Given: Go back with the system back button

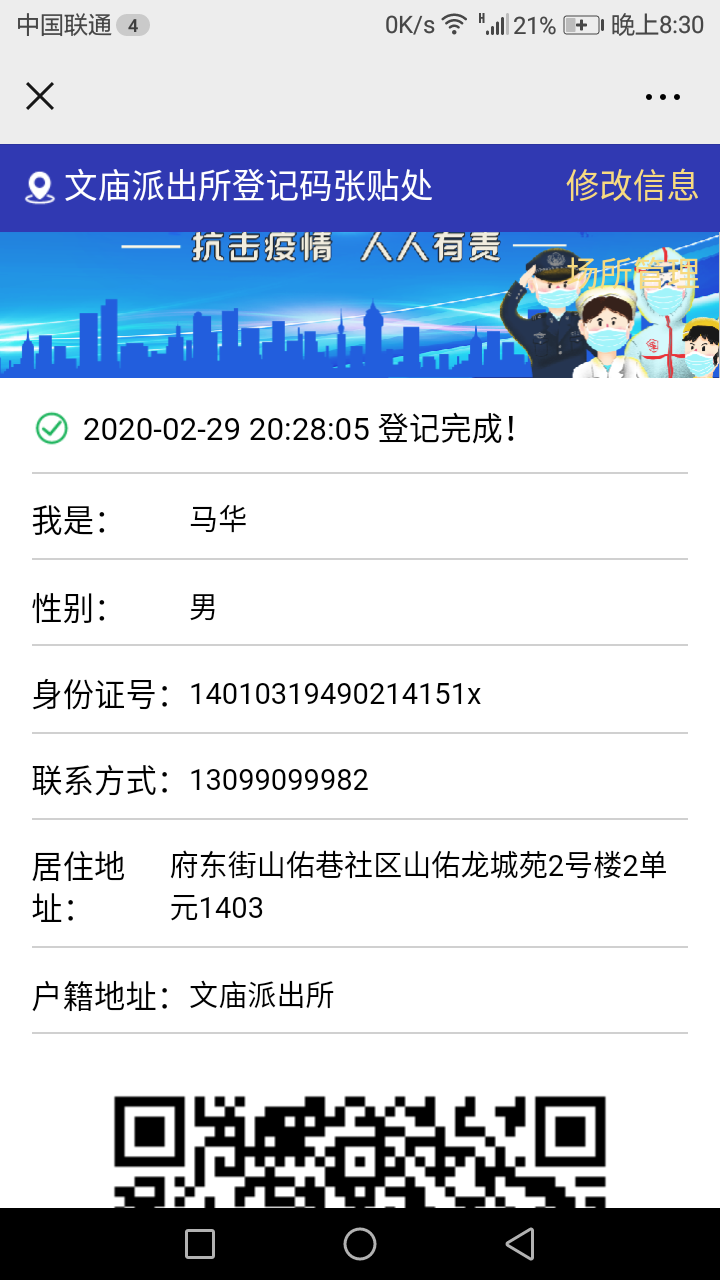Looking at the screenshot, I should pos(520,1244).
